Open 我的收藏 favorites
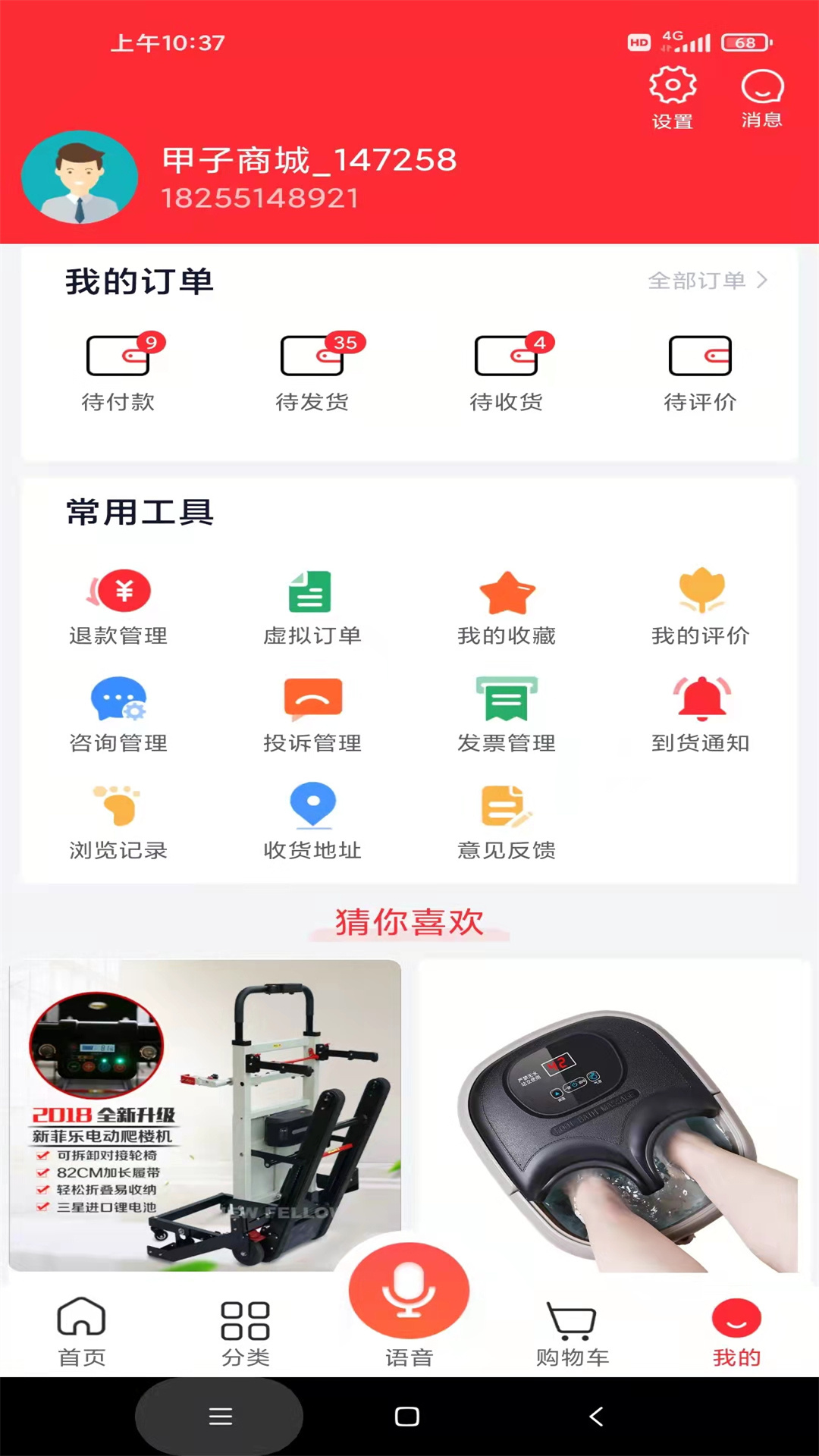 [507, 607]
